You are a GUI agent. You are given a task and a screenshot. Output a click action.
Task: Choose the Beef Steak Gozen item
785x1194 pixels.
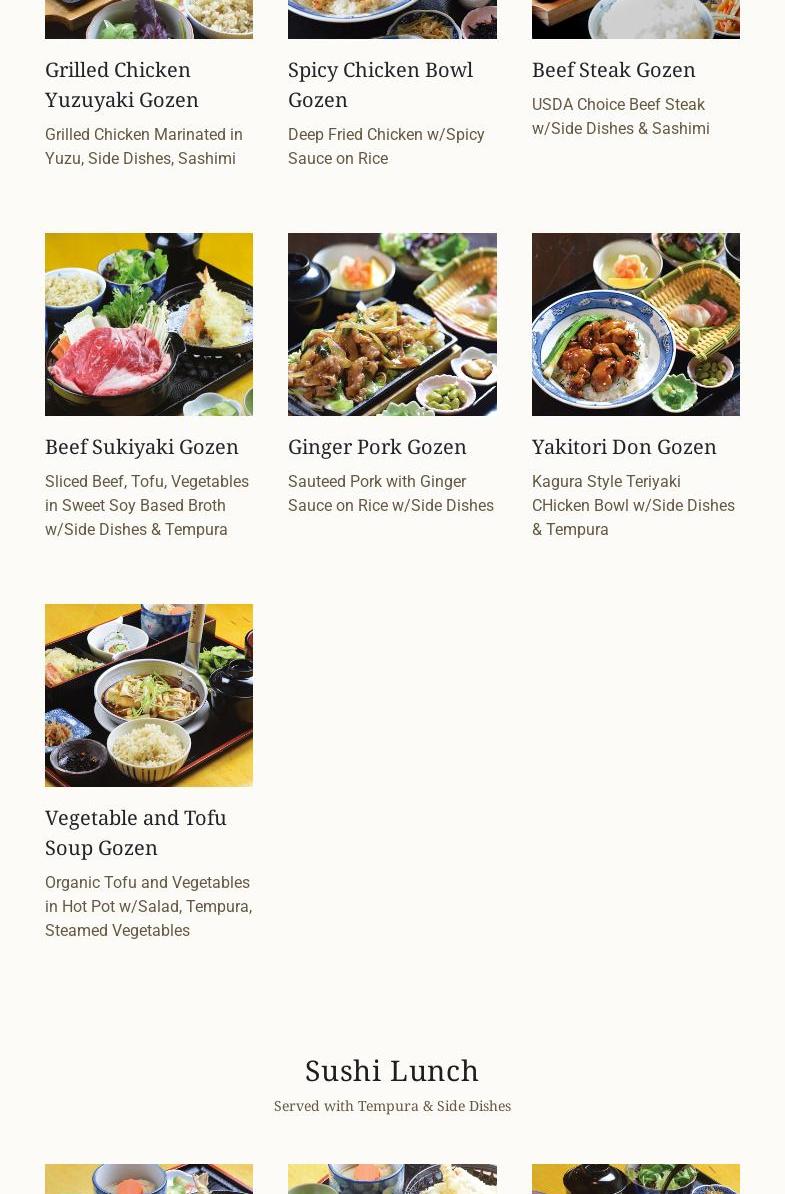click(x=613, y=70)
